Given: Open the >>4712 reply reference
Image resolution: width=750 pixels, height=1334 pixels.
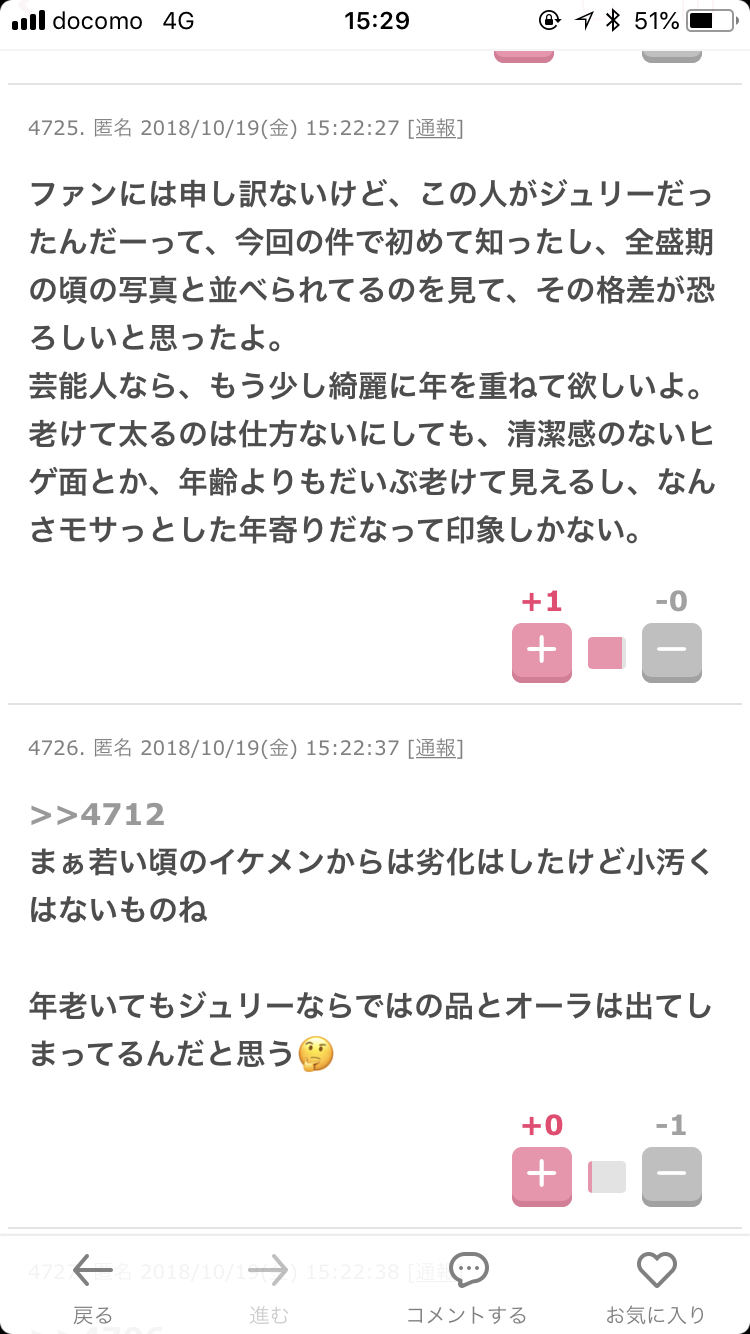Looking at the screenshot, I should click(x=97, y=814).
